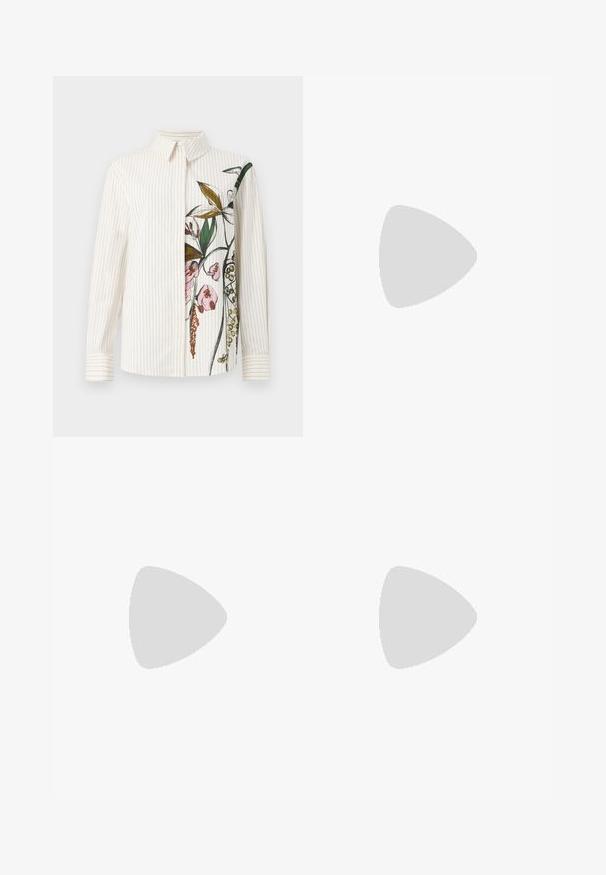
Task: Open the floral striped shirt image
Action: click(x=177, y=256)
